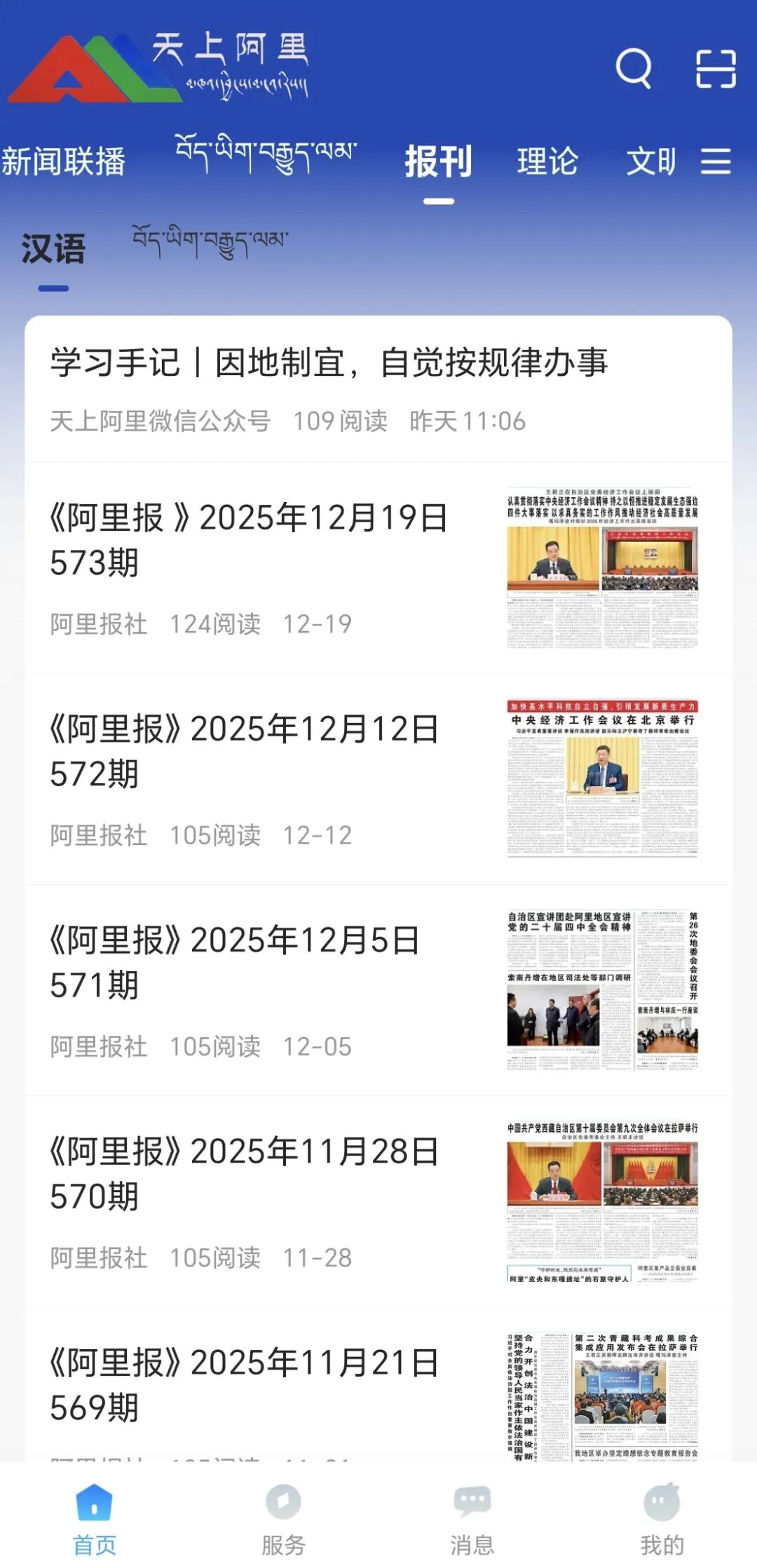Open the article 学习手记 | 因地制宜
Image resolution: width=757 pixels, height=1568 pixels.
pos(328,363)
